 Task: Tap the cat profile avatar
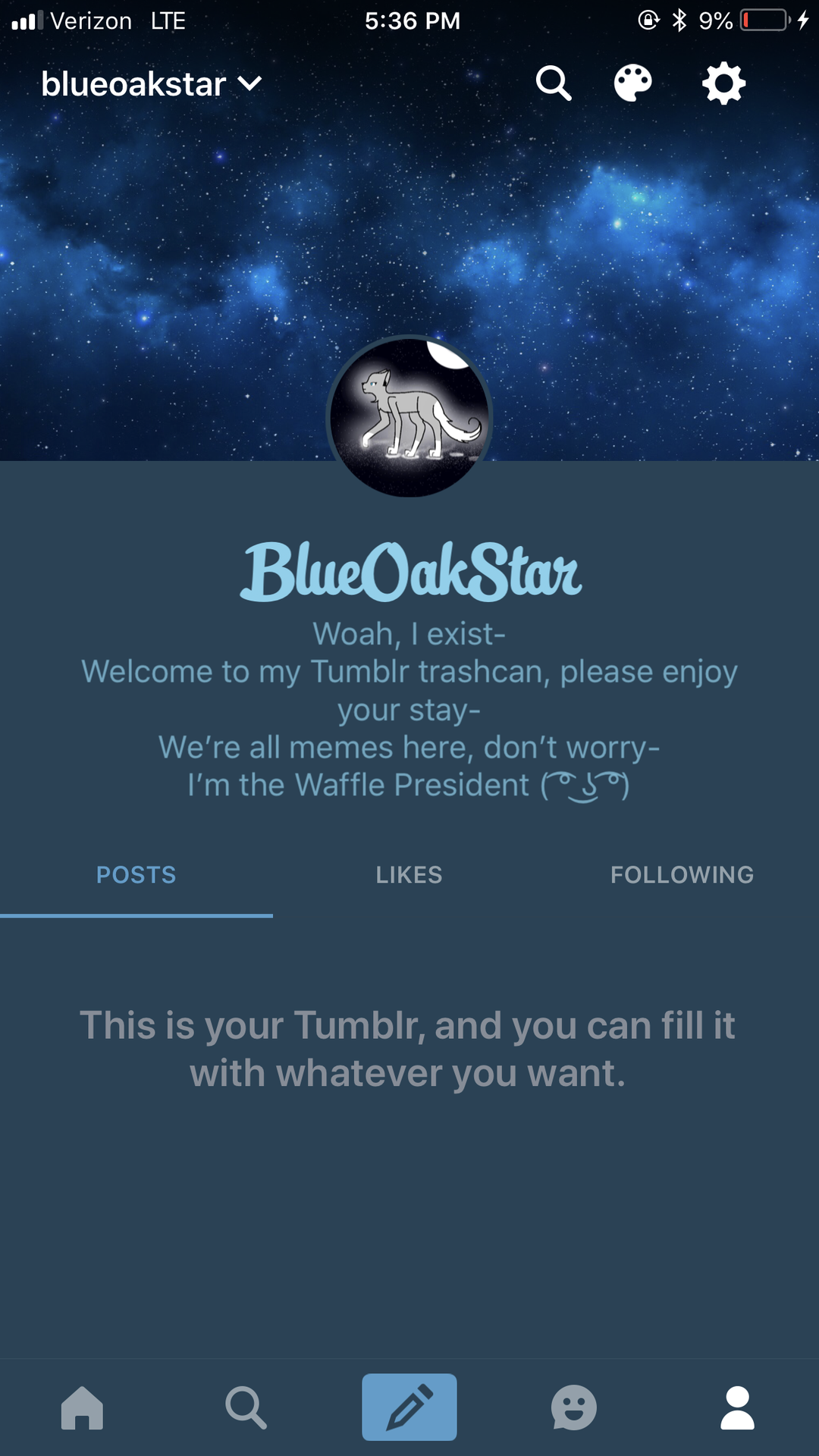tap(409, 417)
